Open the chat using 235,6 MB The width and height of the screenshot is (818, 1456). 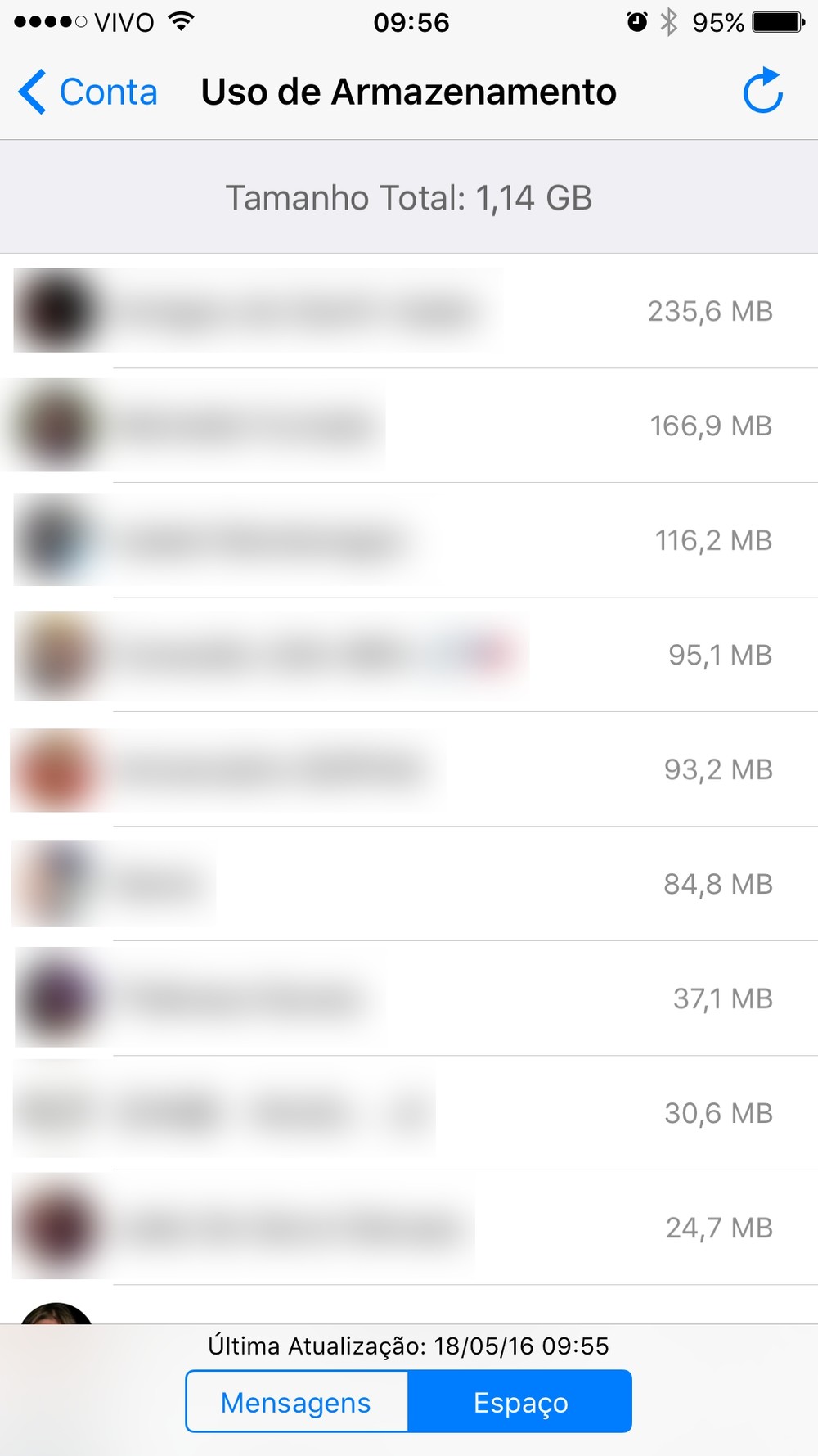coord(409,311)
